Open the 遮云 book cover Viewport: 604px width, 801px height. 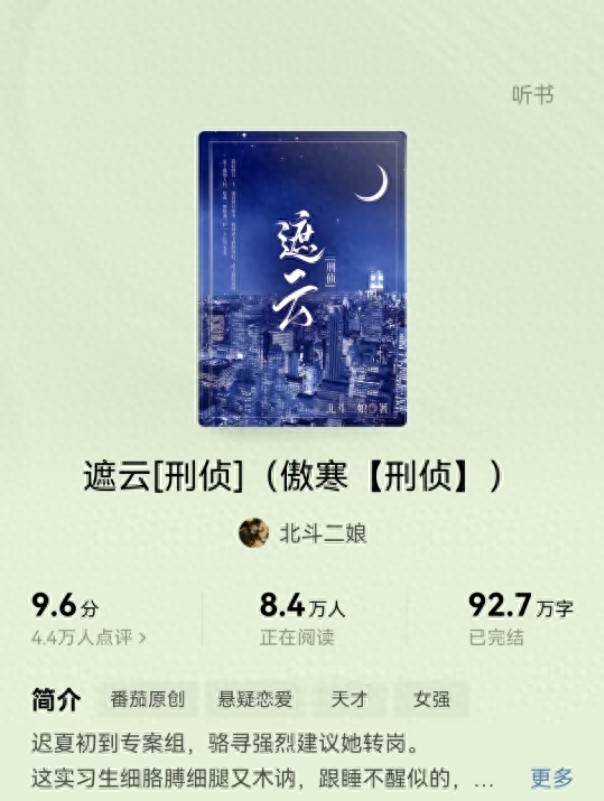coord(302,279)
